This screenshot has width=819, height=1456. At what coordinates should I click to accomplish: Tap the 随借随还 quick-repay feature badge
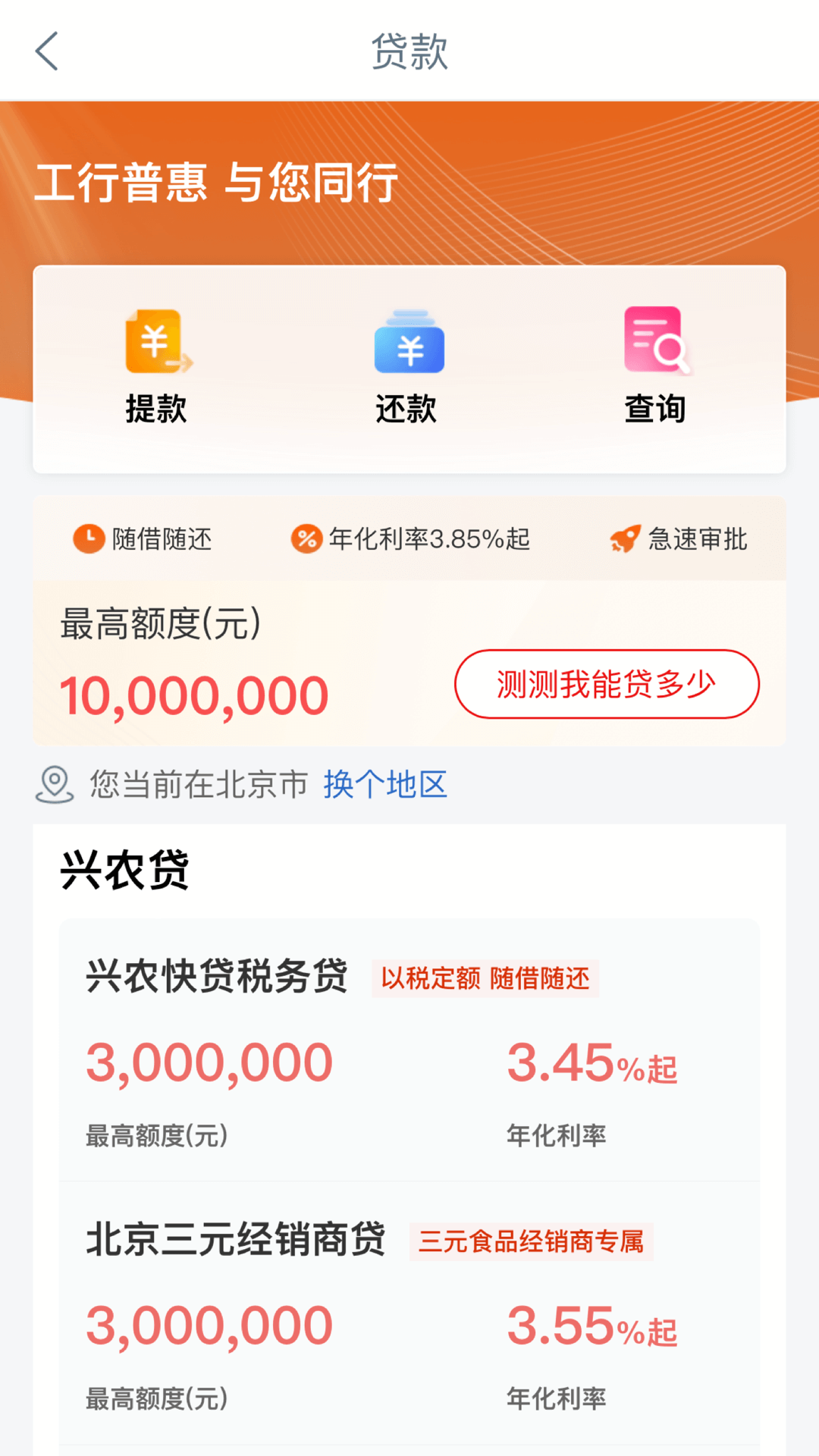point(162,540)
